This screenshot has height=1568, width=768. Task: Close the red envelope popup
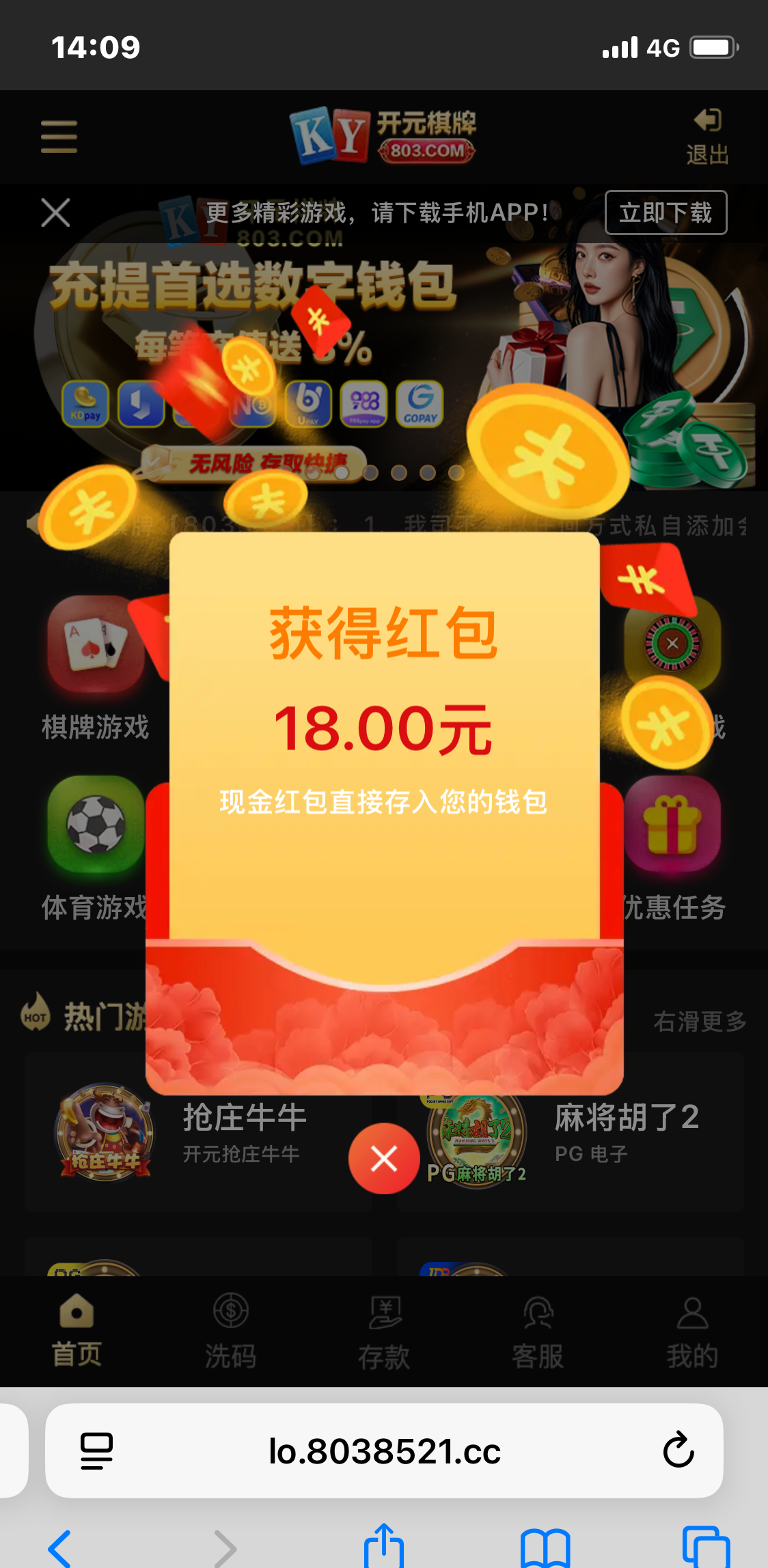pos(384,1159)
